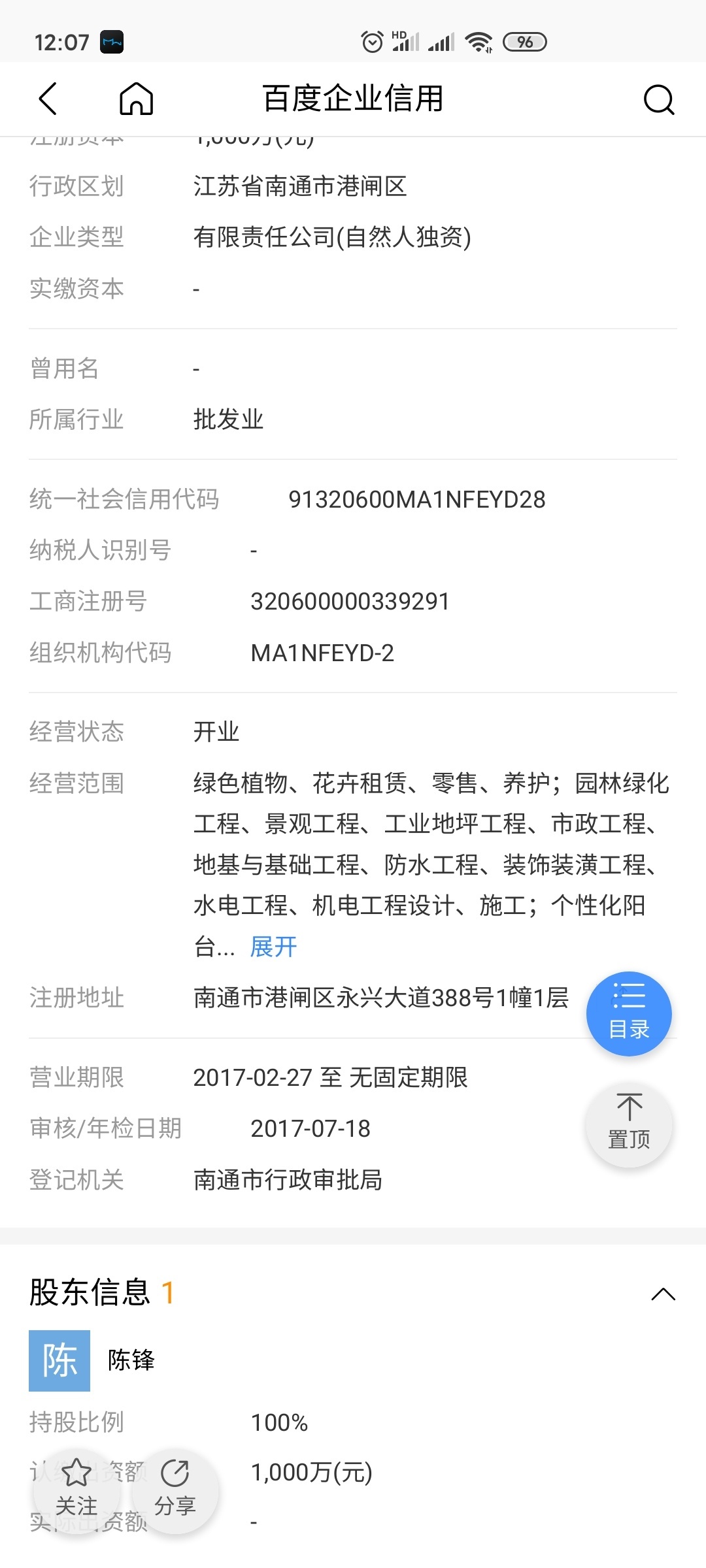Image resolution: width=706 pixels, height=1568 pixels.
Task: Expand the full 经营范围 text via 展开
Action: tap(273, 947)
